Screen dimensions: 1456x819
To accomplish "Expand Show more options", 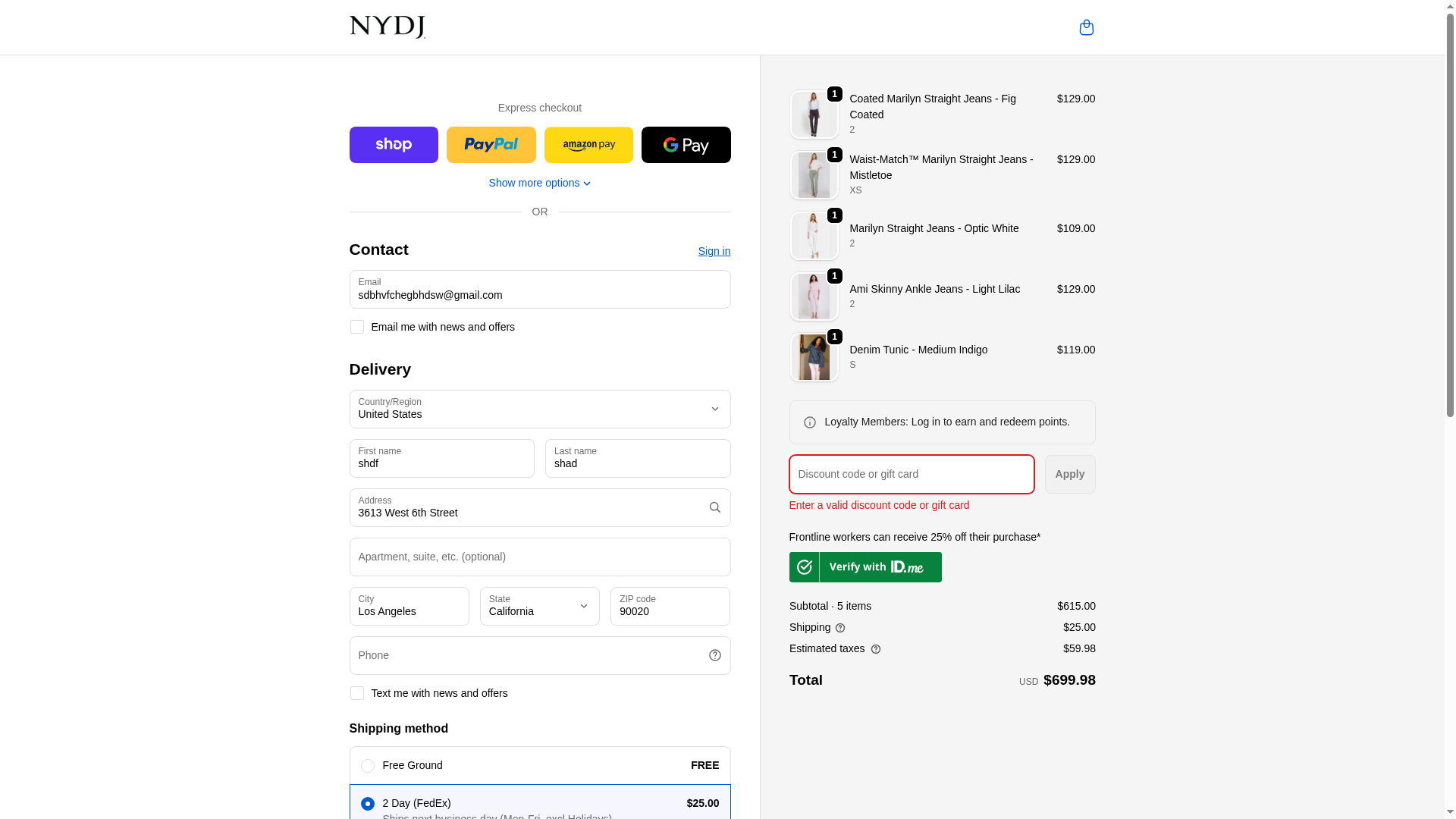I will [539, 183].
